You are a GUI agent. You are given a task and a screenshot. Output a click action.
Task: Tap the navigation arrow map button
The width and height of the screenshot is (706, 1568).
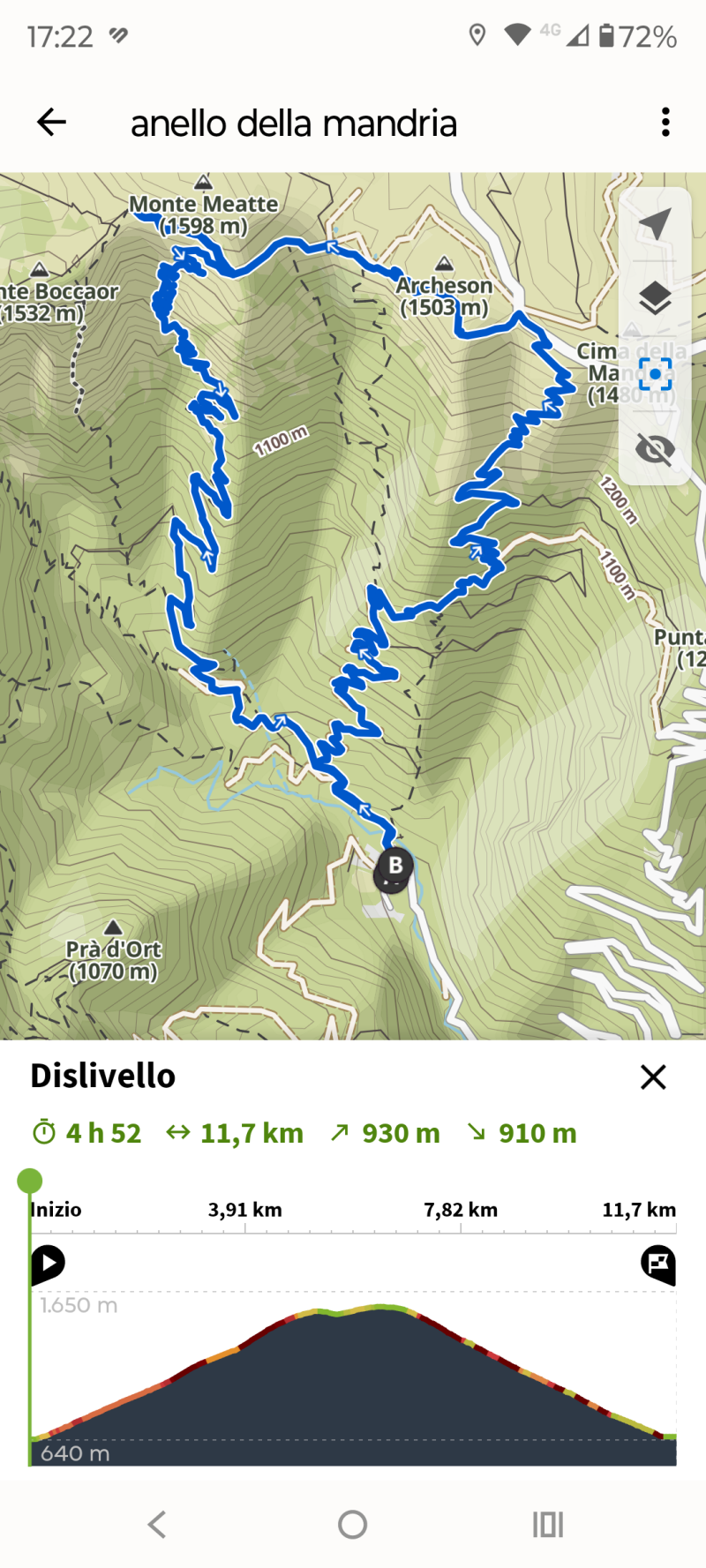coord(655,224)
